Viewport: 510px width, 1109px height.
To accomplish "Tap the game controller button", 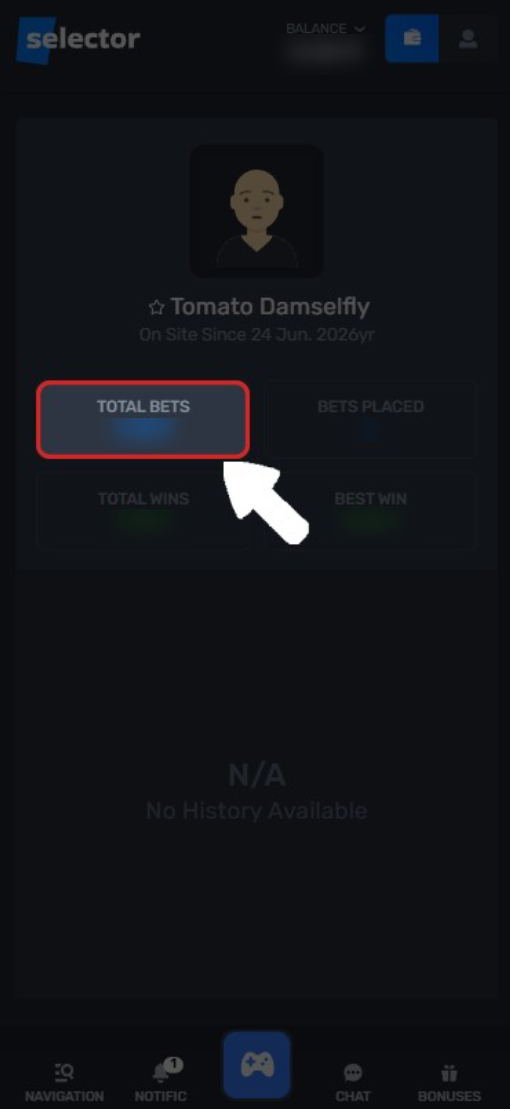I will tap(257, 1064).
